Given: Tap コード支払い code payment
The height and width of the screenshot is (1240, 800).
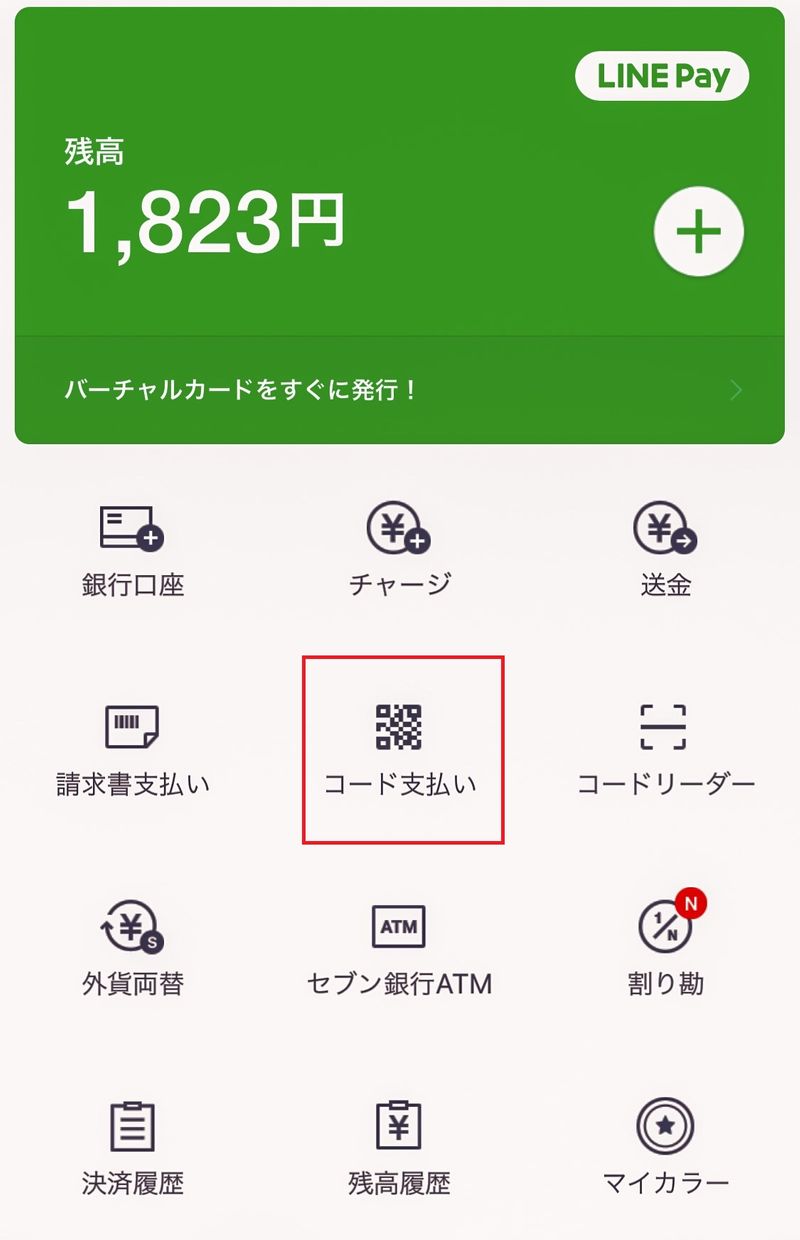Looking at the screenshot, I should [x=400, y=750].
